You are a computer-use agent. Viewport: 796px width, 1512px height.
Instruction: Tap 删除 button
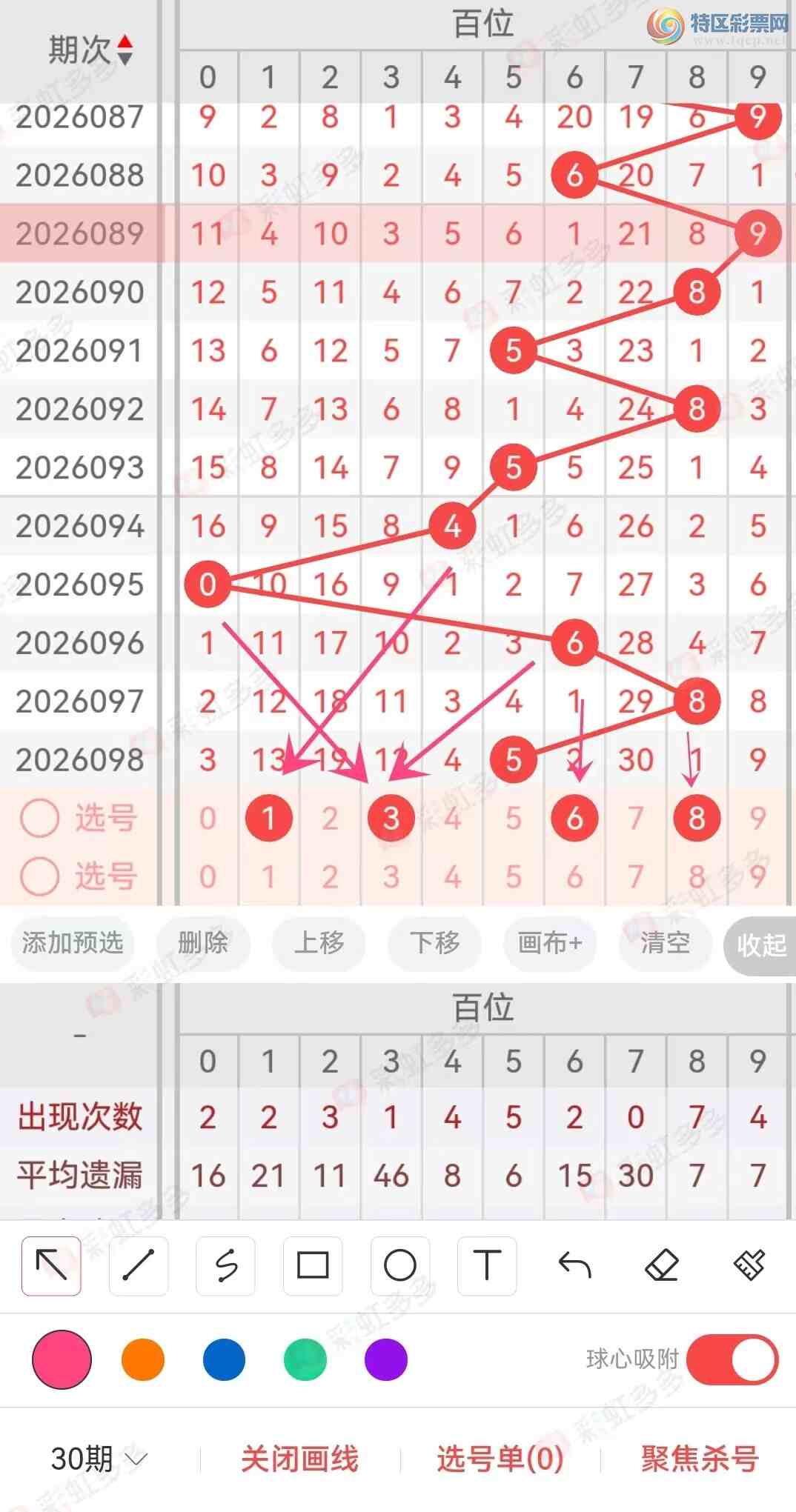coord(202,943)
